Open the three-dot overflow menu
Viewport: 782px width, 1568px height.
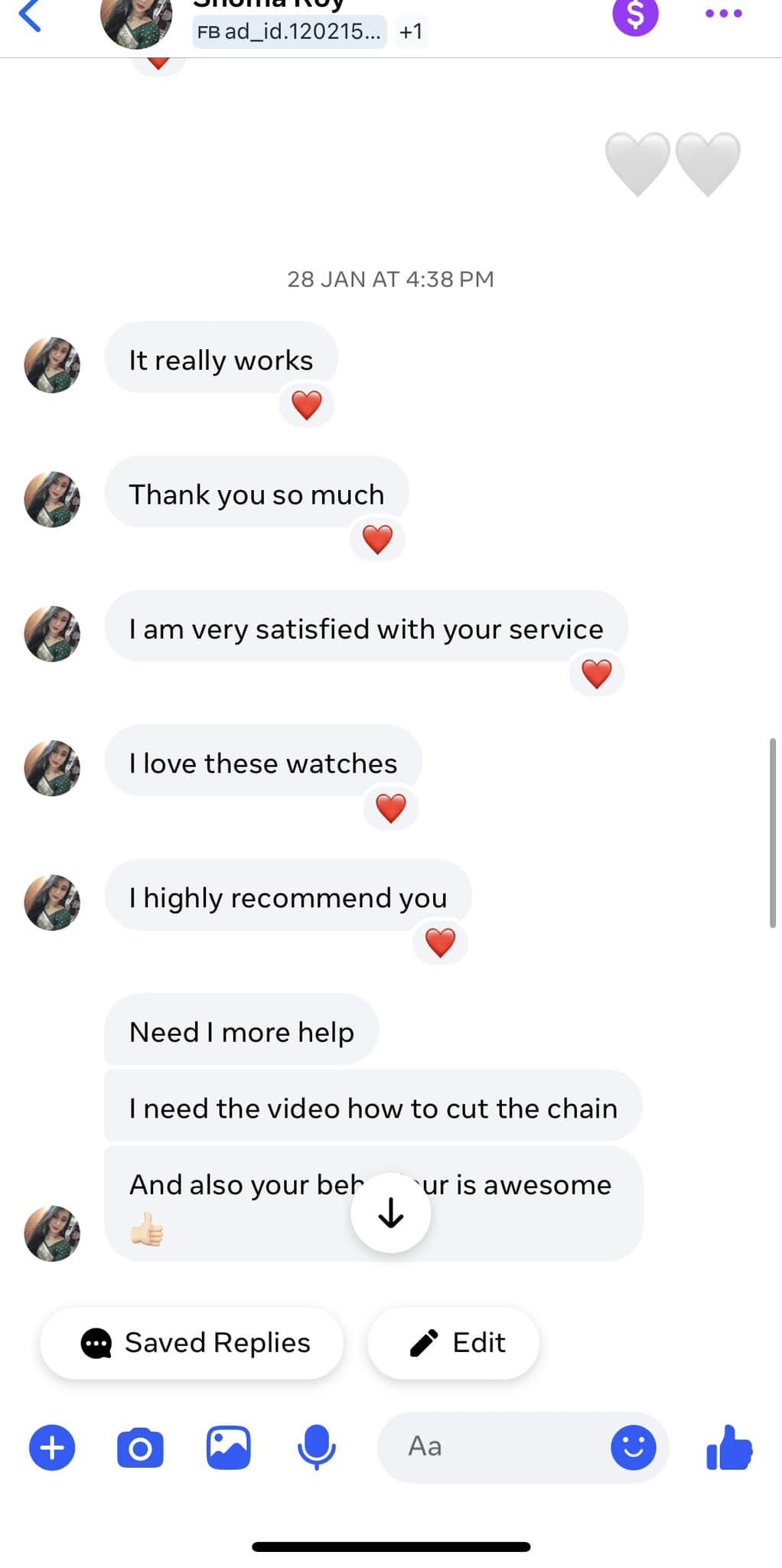(723, 14)
